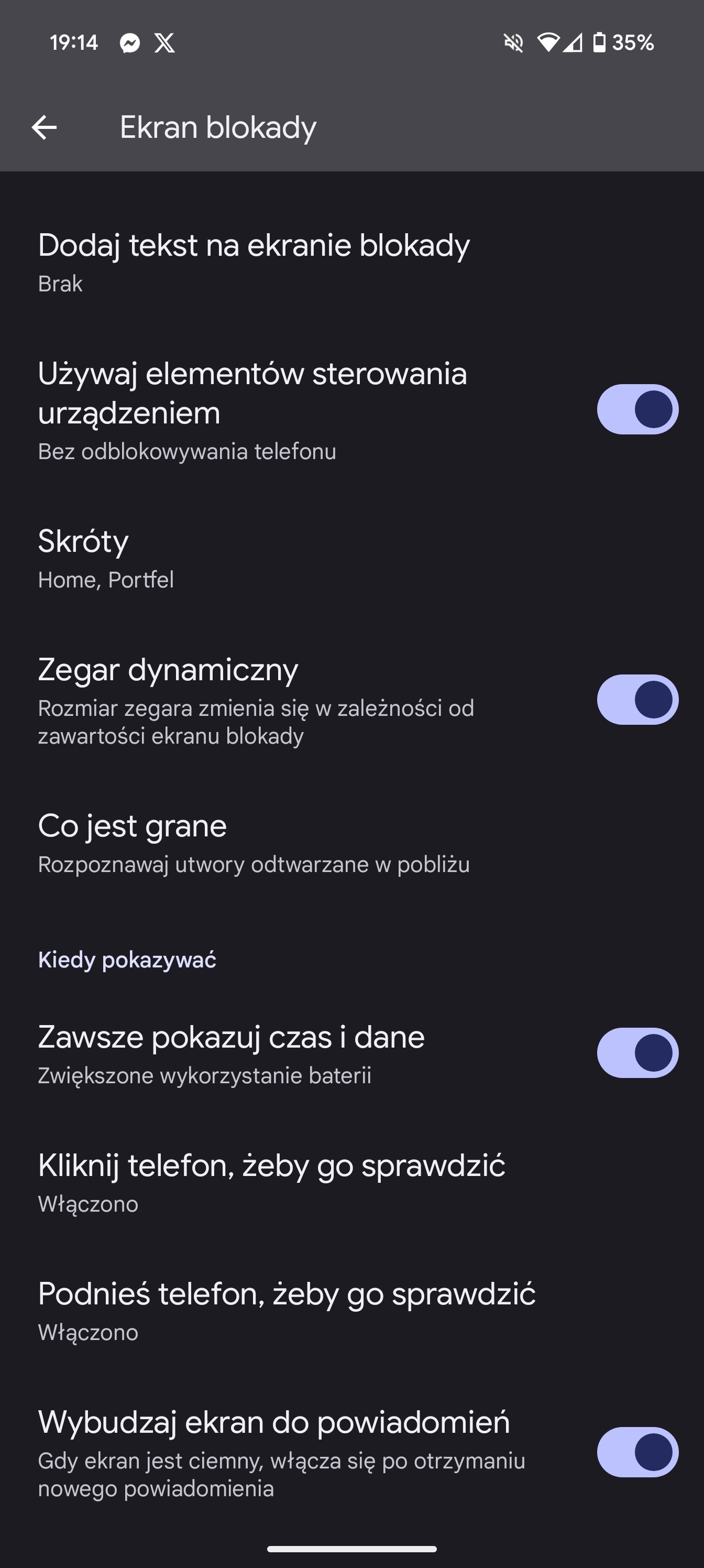704x1568 pixels.
Task: Open Podnieś telefon, żeby go sprawdzić
Action: (351, 1311)
